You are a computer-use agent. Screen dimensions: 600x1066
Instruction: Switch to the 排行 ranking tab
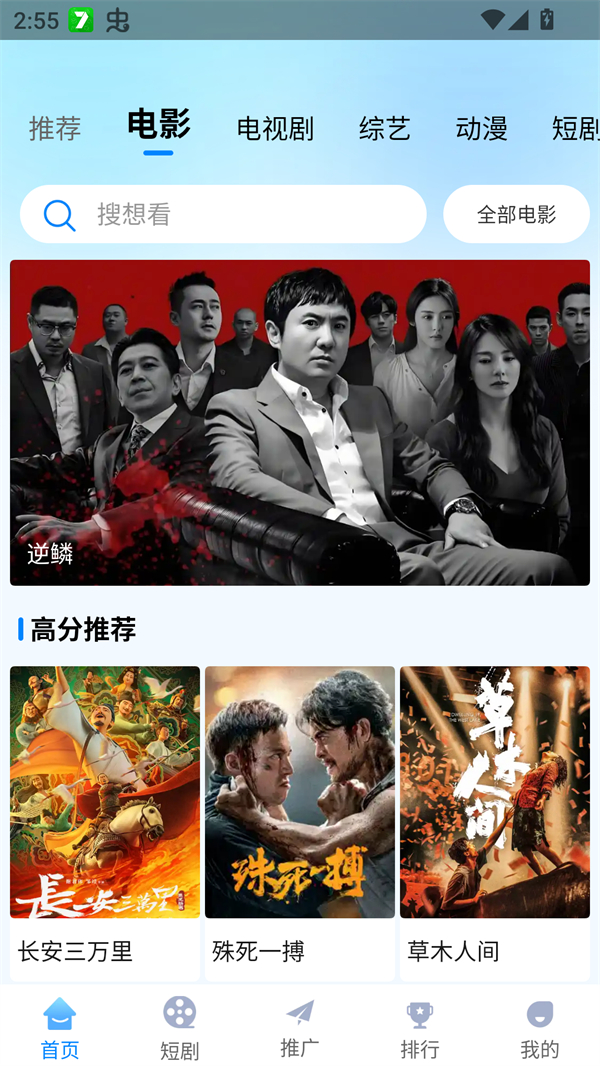(x=420, y=1028)
